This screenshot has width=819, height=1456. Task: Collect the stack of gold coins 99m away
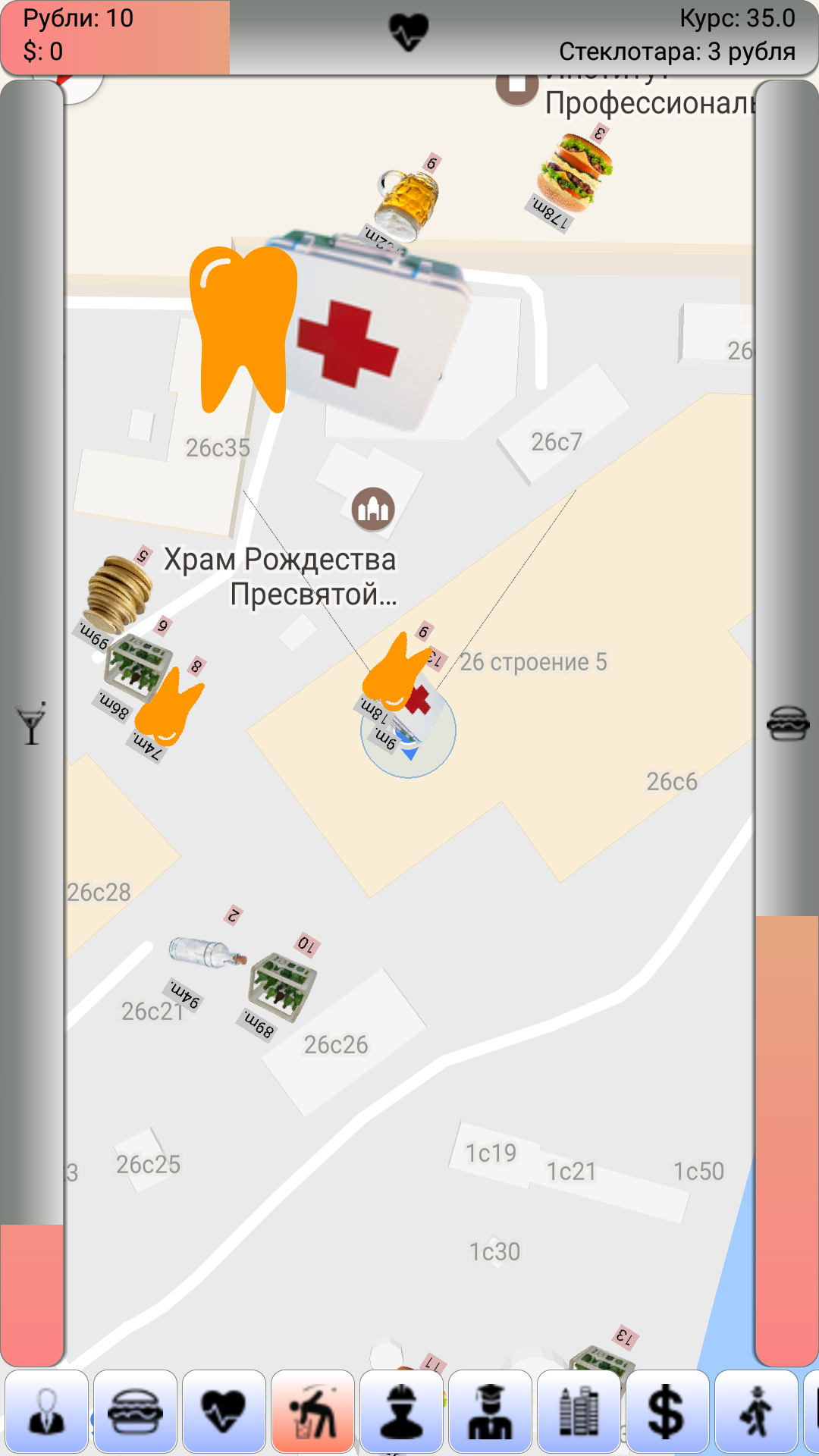[x=120, y=595]
